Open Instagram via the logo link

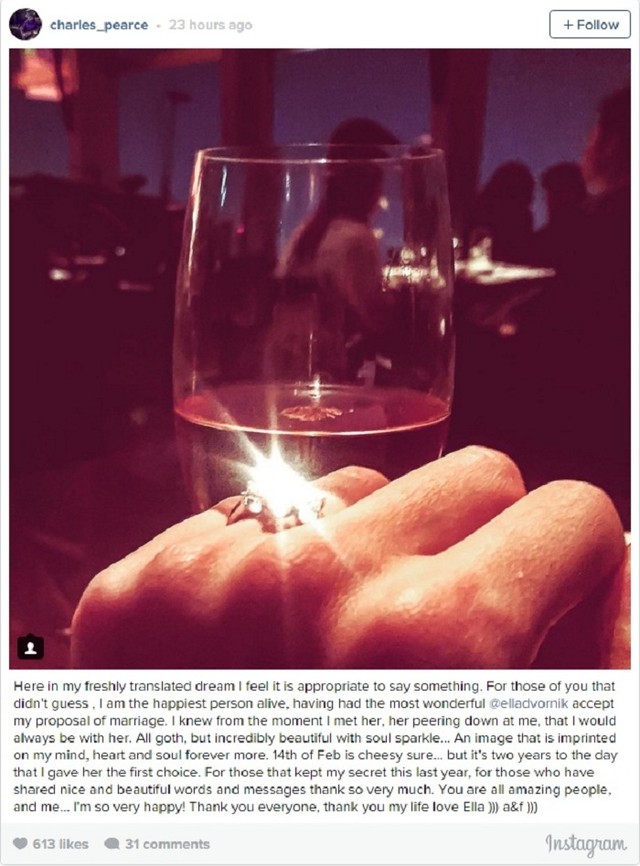(x=586, y=844)
